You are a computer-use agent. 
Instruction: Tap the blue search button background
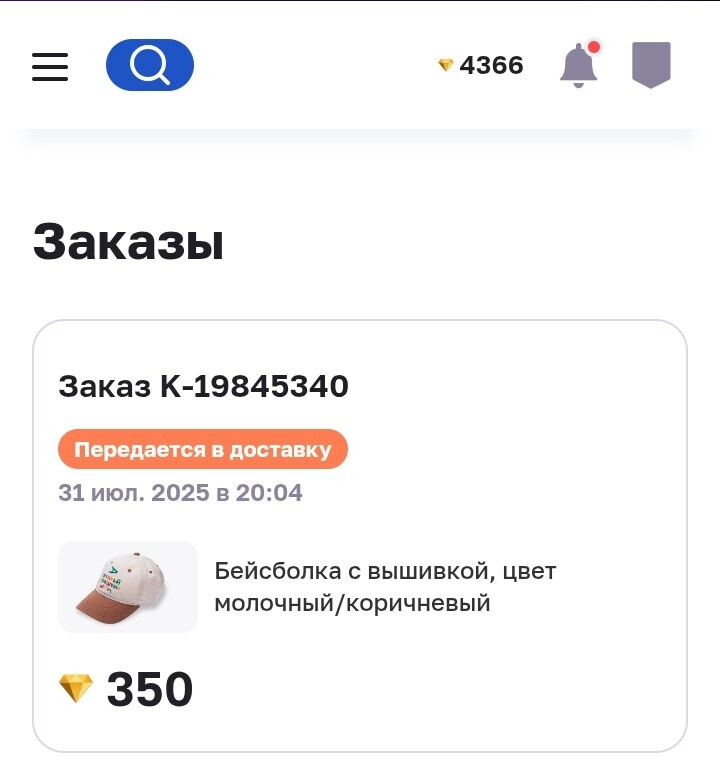[x=148, y=64]
